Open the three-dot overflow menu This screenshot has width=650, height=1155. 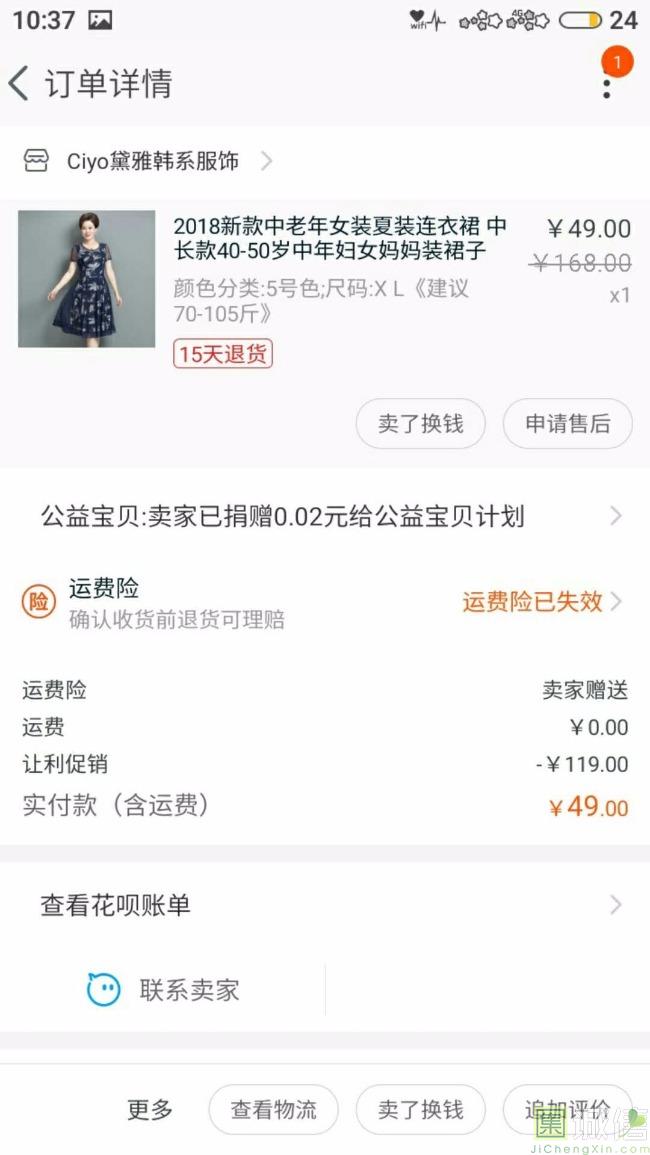(x=607, y=83)
